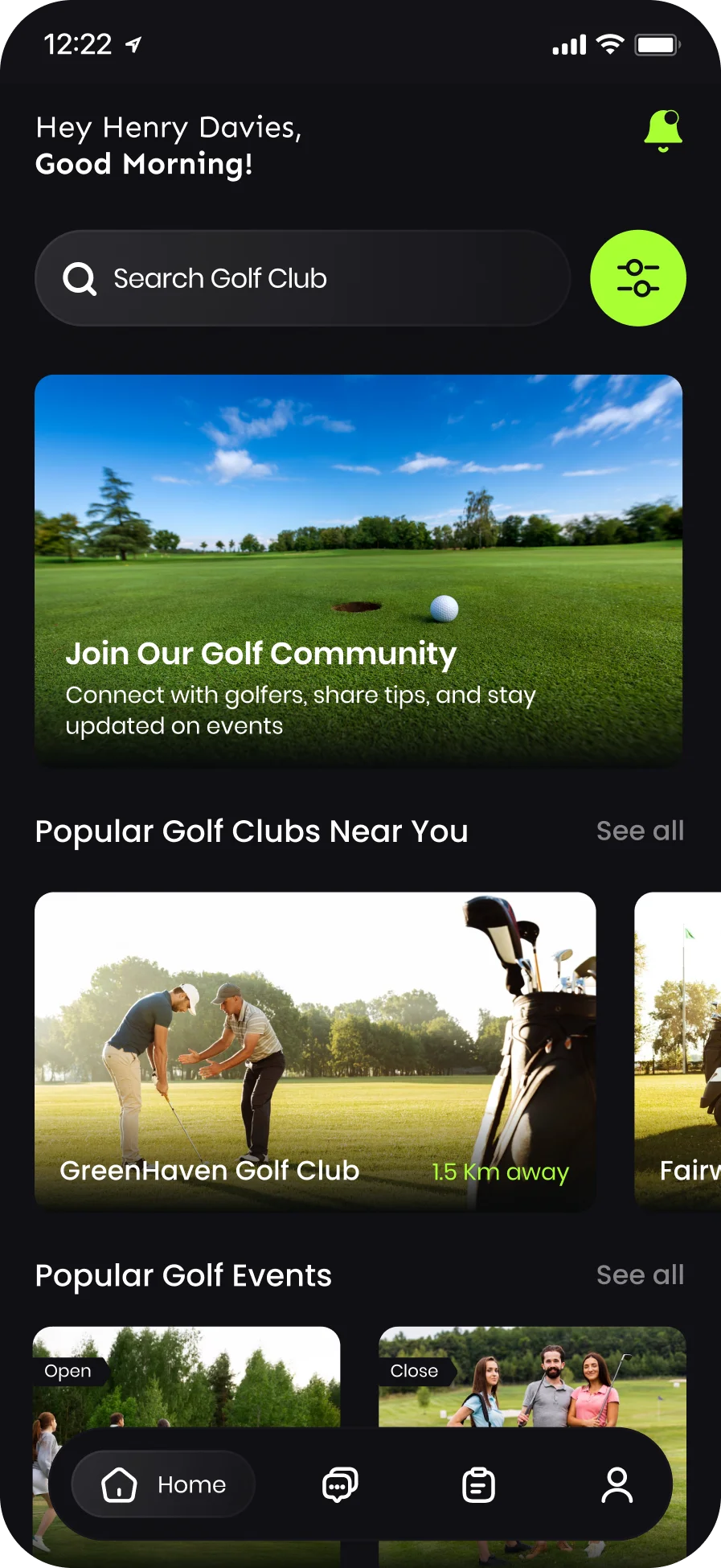Screen dimensions: 721x1568
Task: Open the notification bell
Action: [662, 131]
